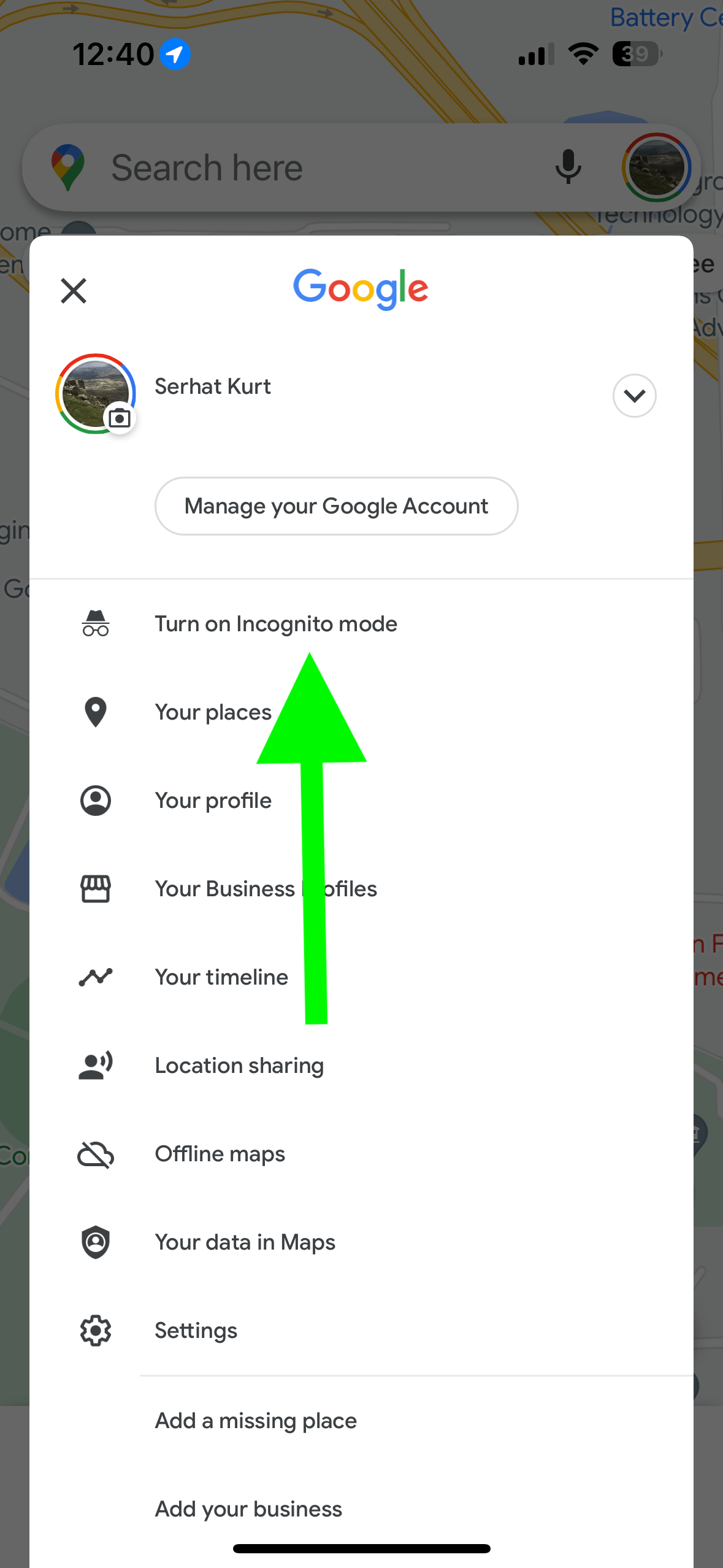Open Your places
This screenshot has height=1568, width=723.
(361, 712)
